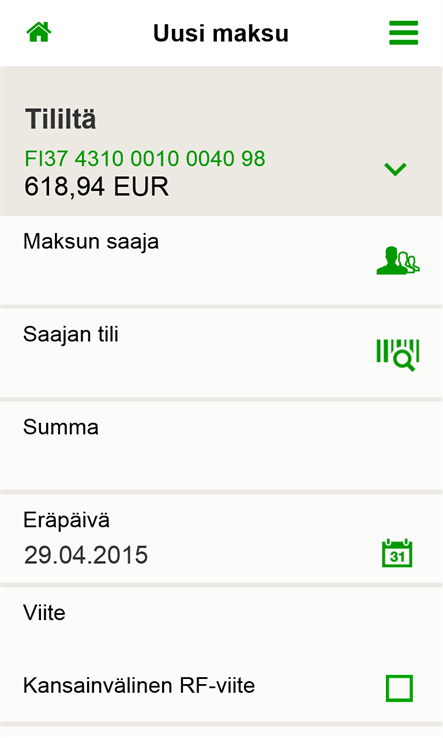Tap the Summa amount field
This screenshot has height=738, width=443.
[x=221, y=446]
